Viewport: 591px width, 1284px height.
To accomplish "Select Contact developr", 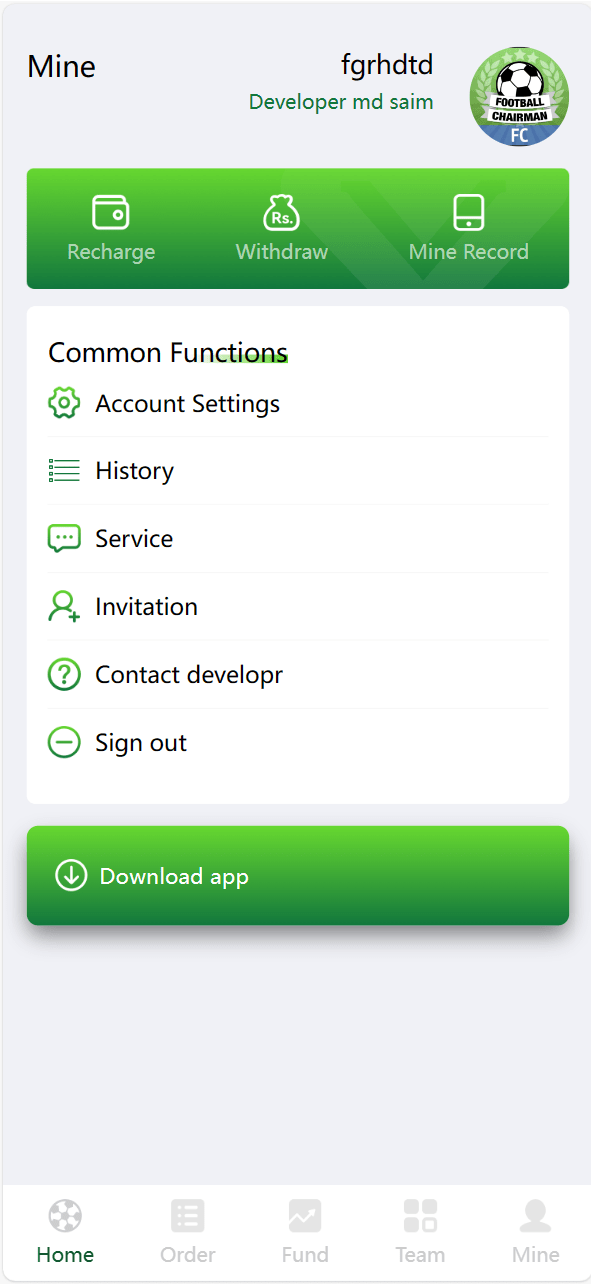I will point(298,675).
